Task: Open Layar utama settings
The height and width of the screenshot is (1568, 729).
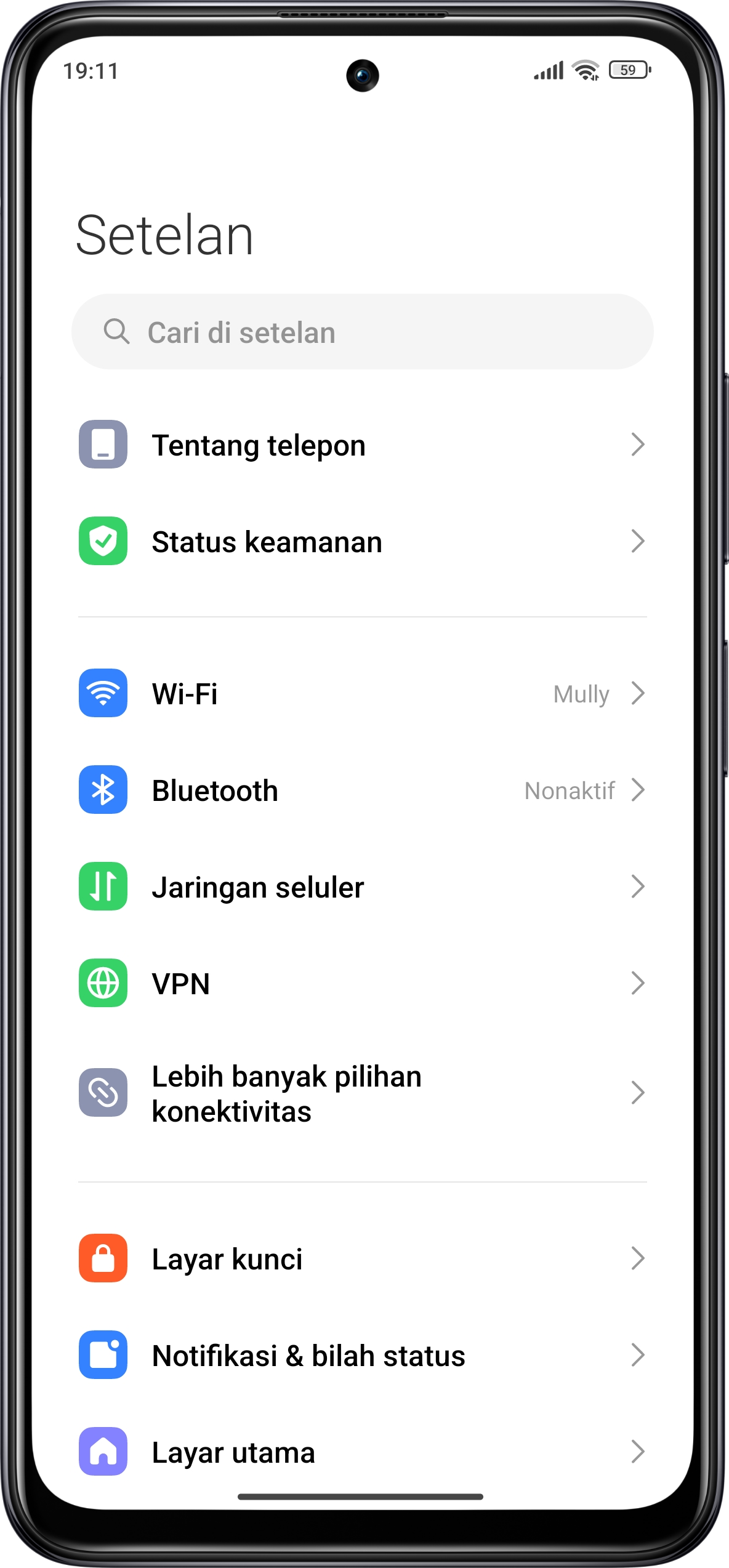Action: [x=362, y=1452]
